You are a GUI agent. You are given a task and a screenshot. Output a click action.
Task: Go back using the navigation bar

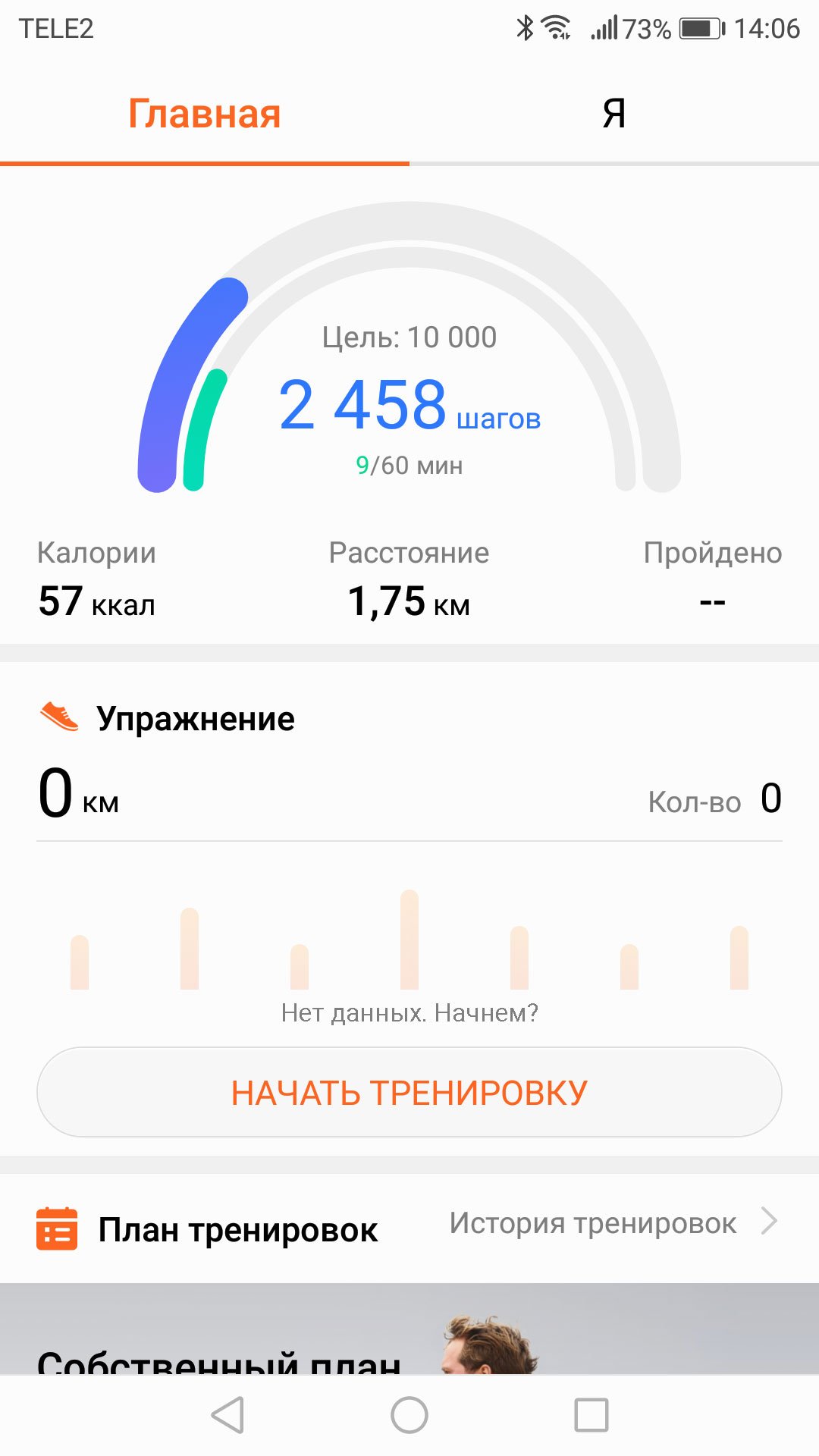tap(227, 1415)
